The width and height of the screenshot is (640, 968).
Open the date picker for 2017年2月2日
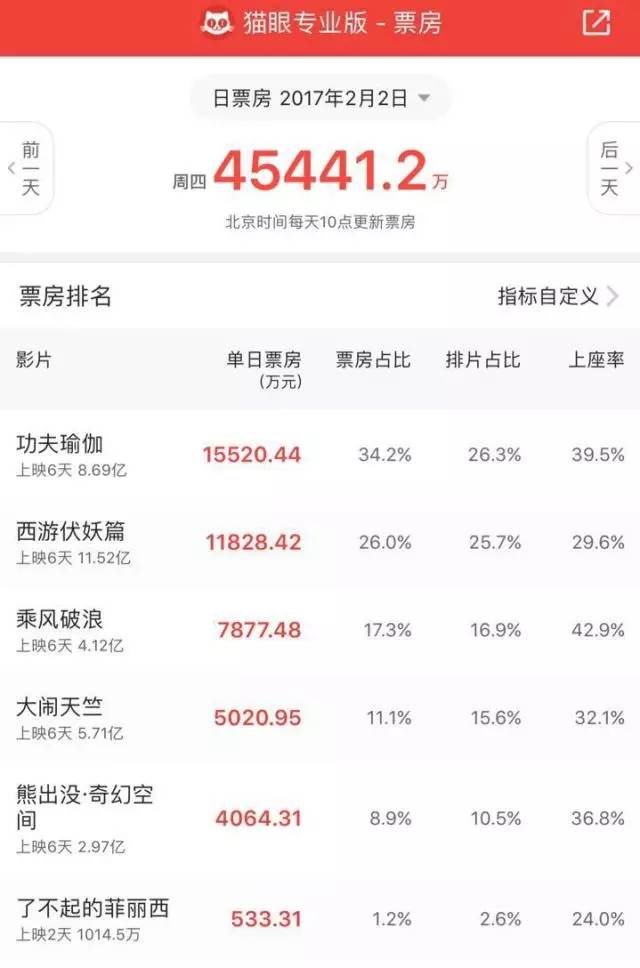[321, 98]
